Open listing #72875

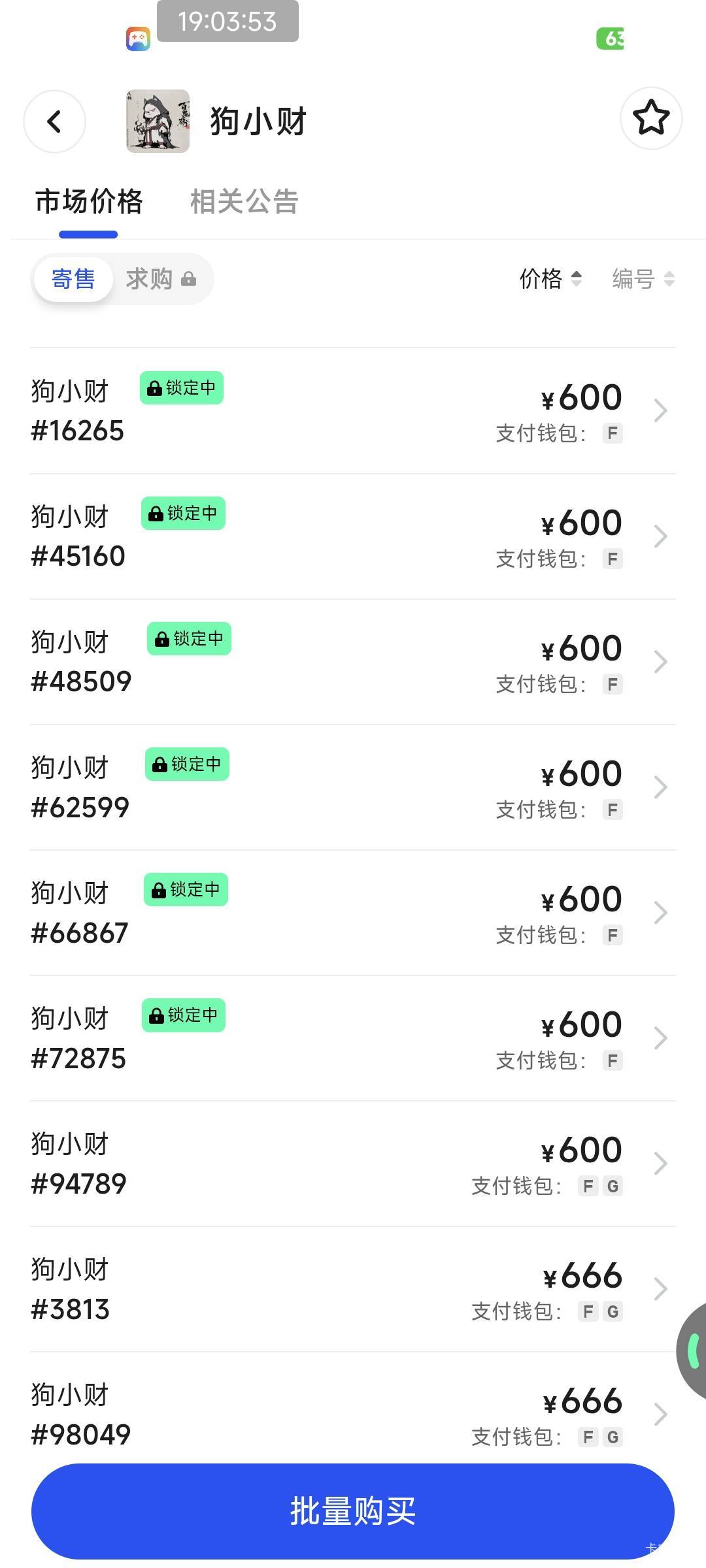click(x=353, y=1038)
